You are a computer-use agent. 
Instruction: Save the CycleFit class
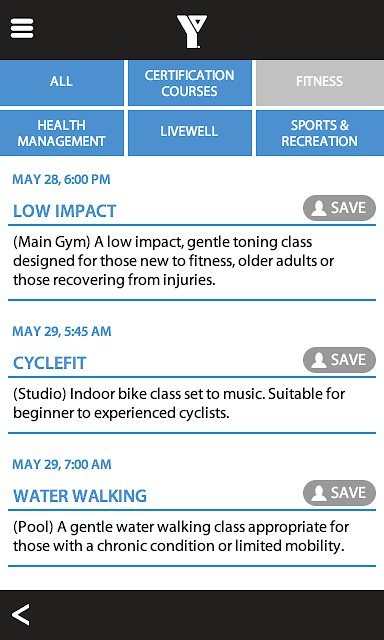339,360
